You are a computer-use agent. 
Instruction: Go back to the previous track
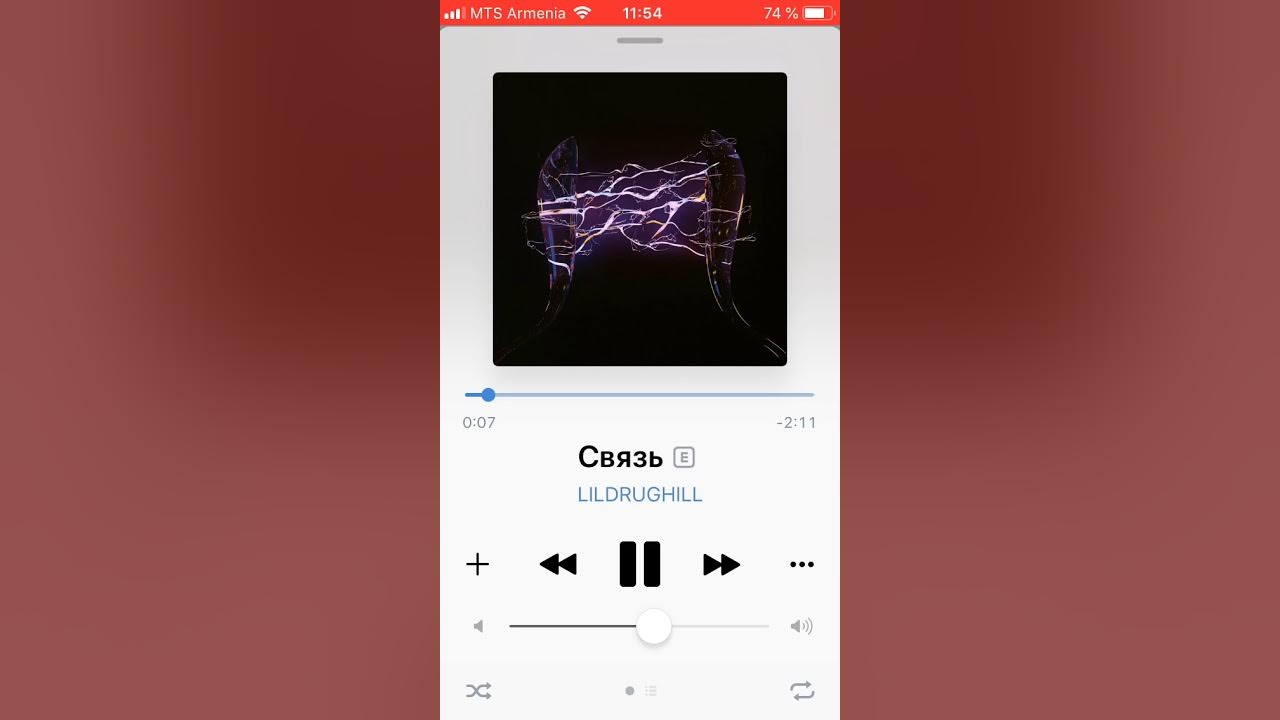pos(558,565)
